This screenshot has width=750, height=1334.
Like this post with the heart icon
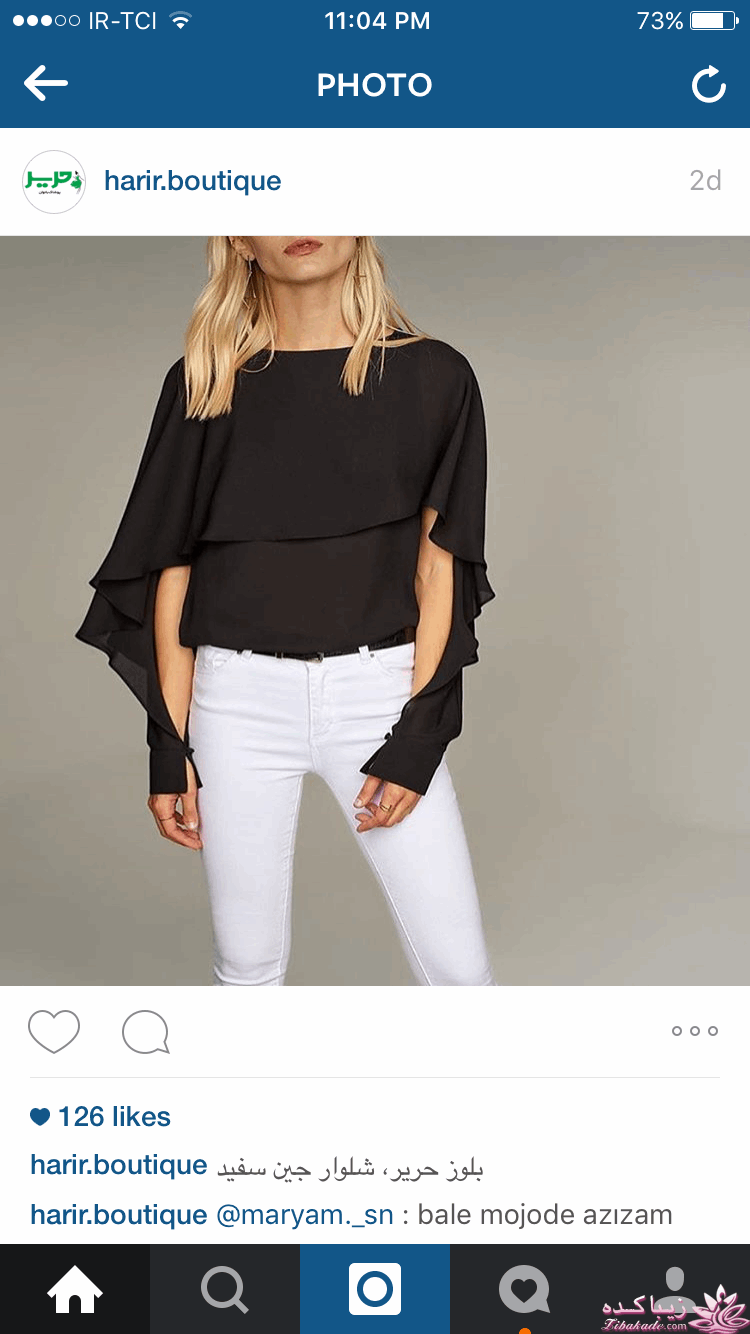tap(54, 1031)
